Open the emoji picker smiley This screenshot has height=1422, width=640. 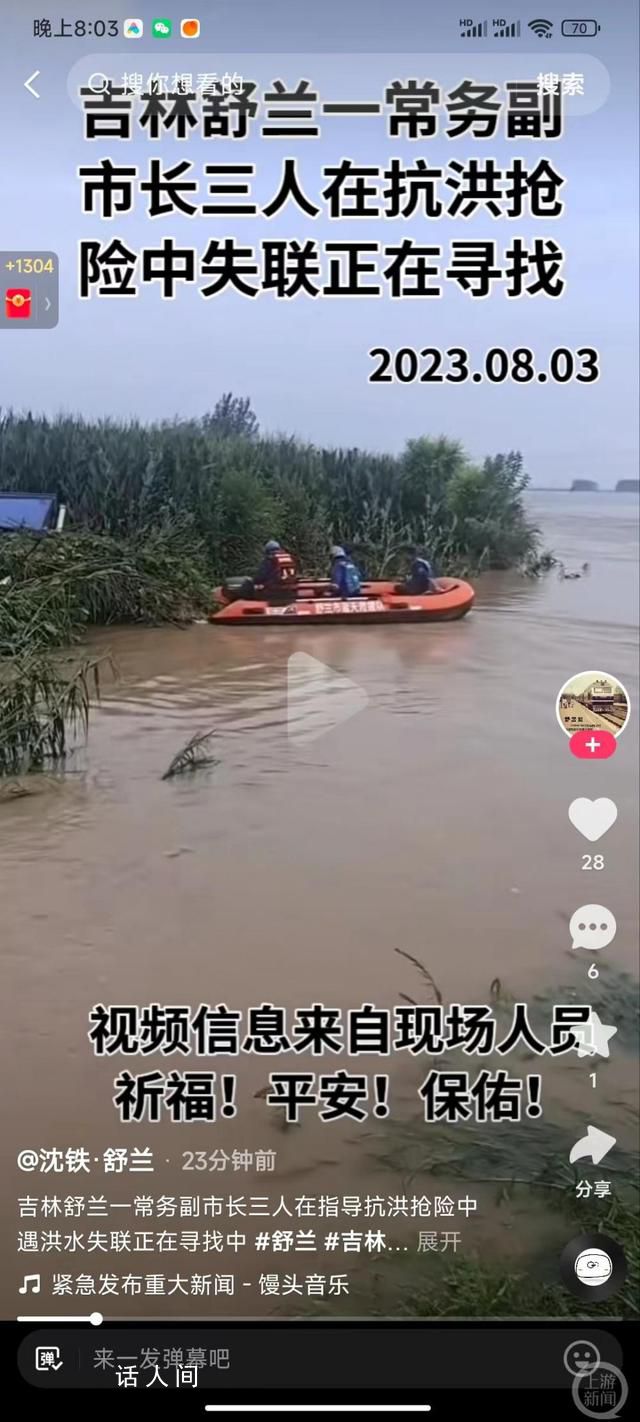click(582, 1358)
